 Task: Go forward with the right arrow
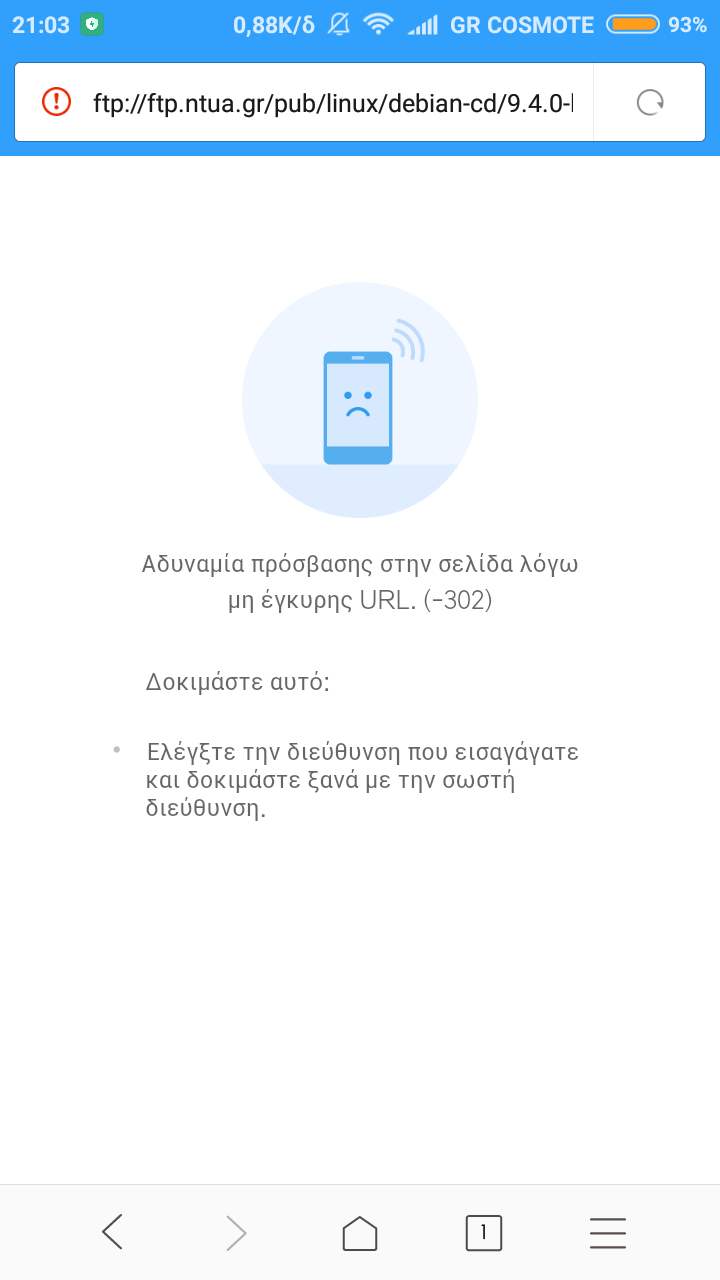[236, 1232]
